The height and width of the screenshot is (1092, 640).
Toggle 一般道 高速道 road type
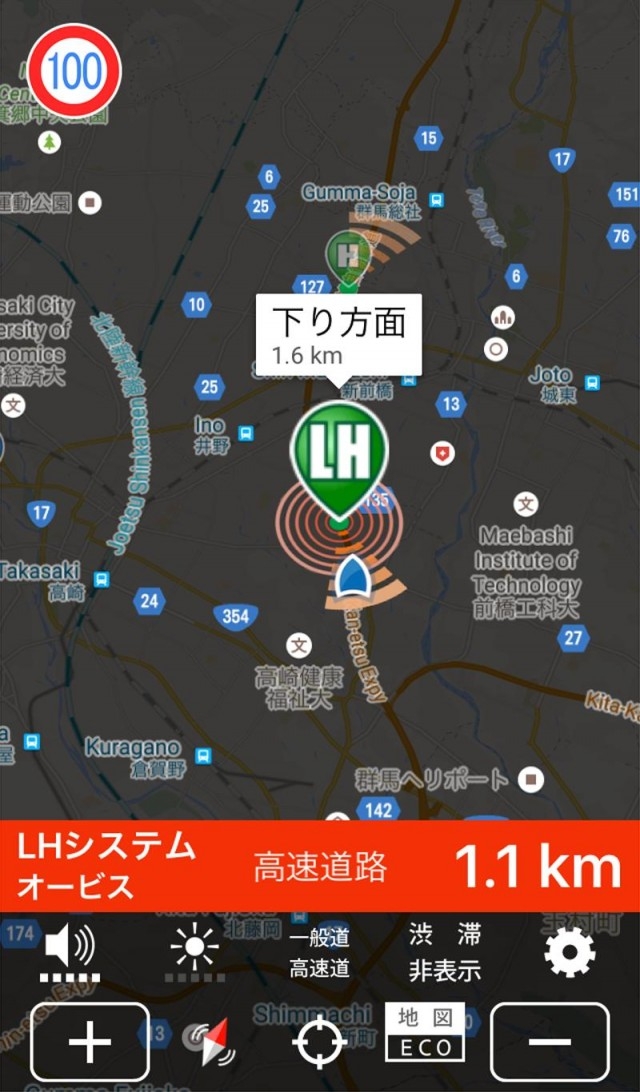point(320,953)
